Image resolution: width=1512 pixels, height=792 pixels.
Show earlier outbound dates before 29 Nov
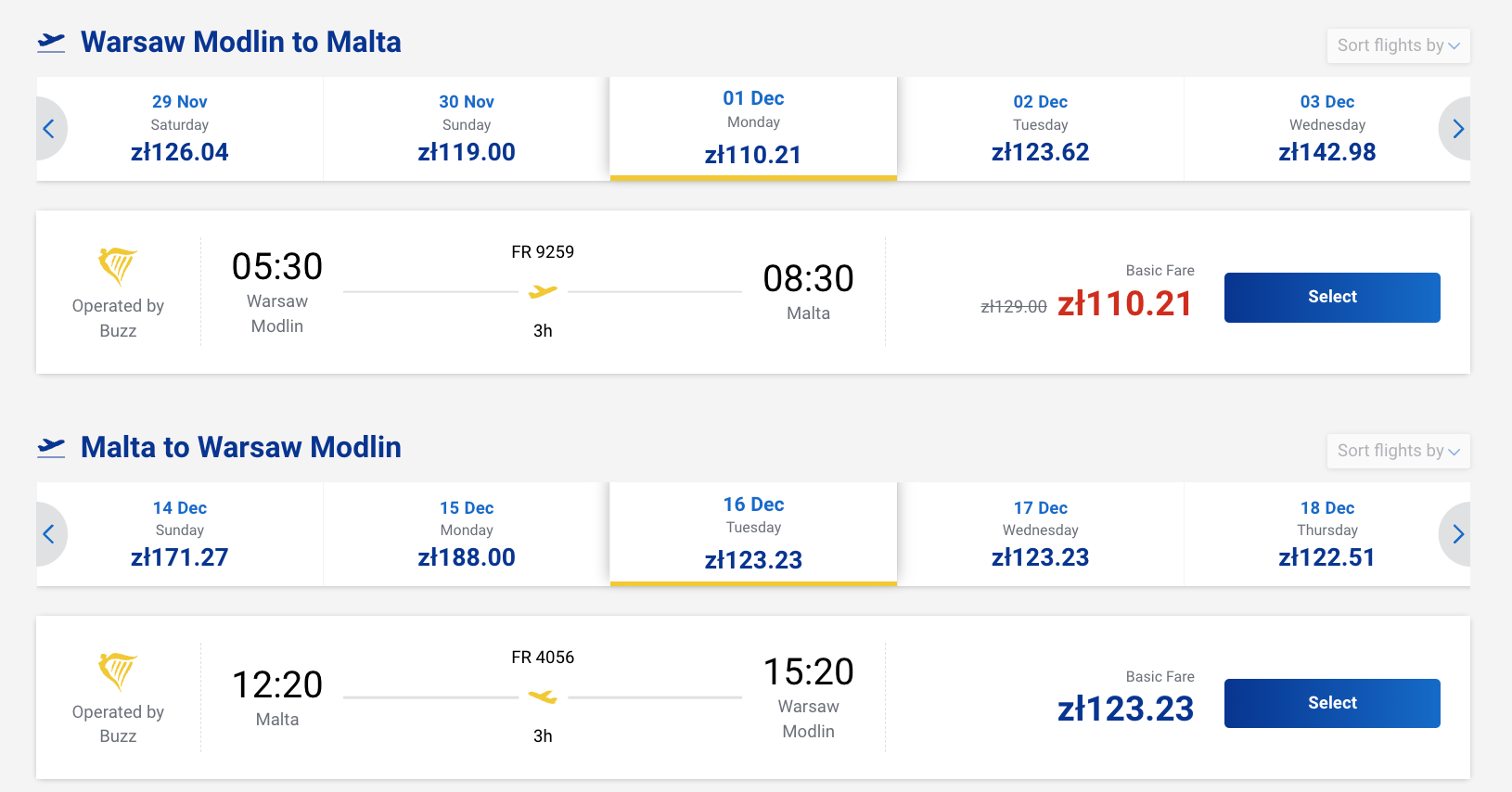coord(49,129)
